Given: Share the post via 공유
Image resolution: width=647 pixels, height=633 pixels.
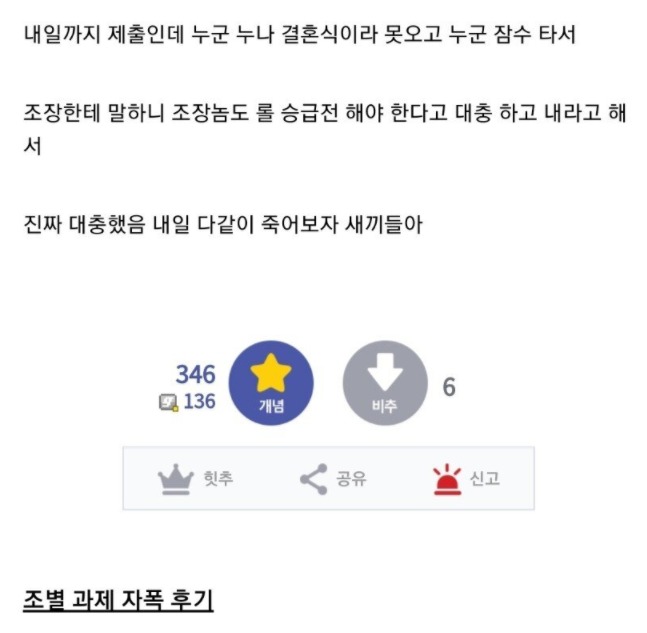Looking at the screenshot, I should (333, 479).
